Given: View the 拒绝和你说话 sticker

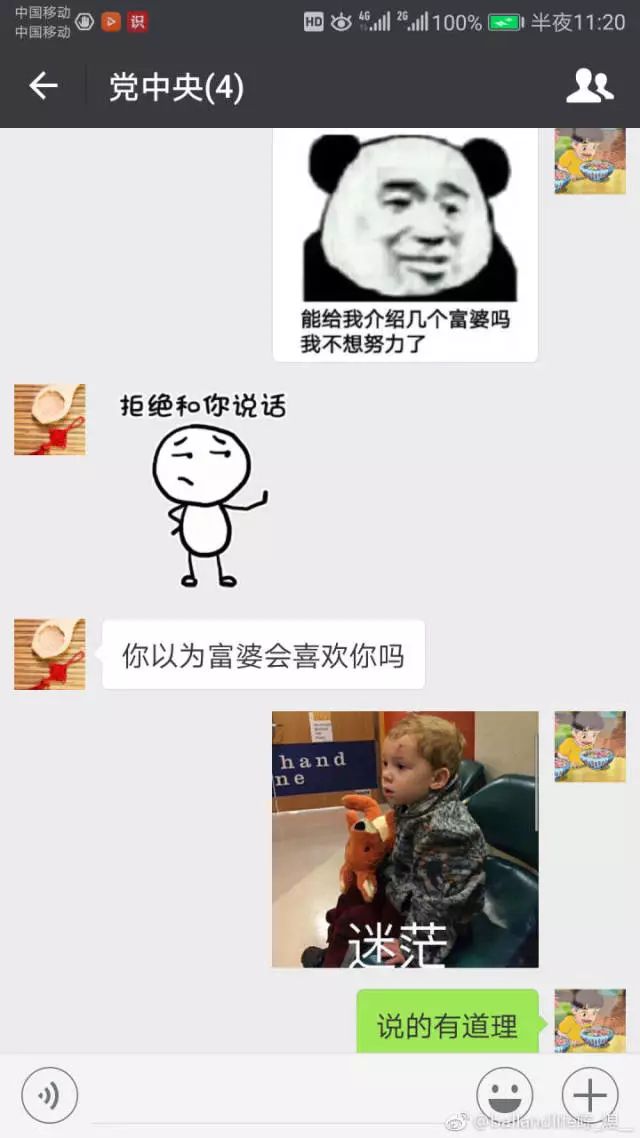Looking at the screenshot, I should [205, 490].
